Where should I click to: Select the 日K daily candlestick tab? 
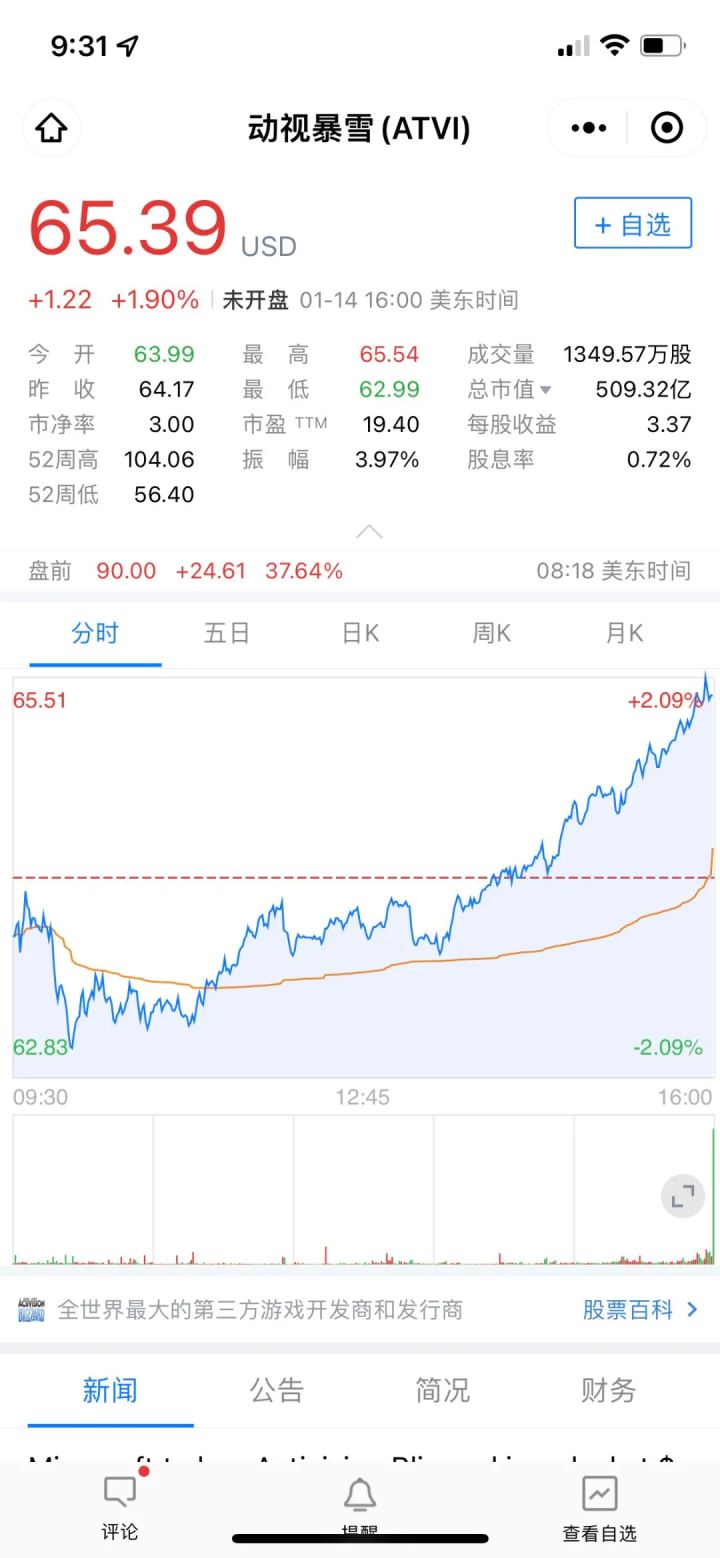click(x=358, y=633)
